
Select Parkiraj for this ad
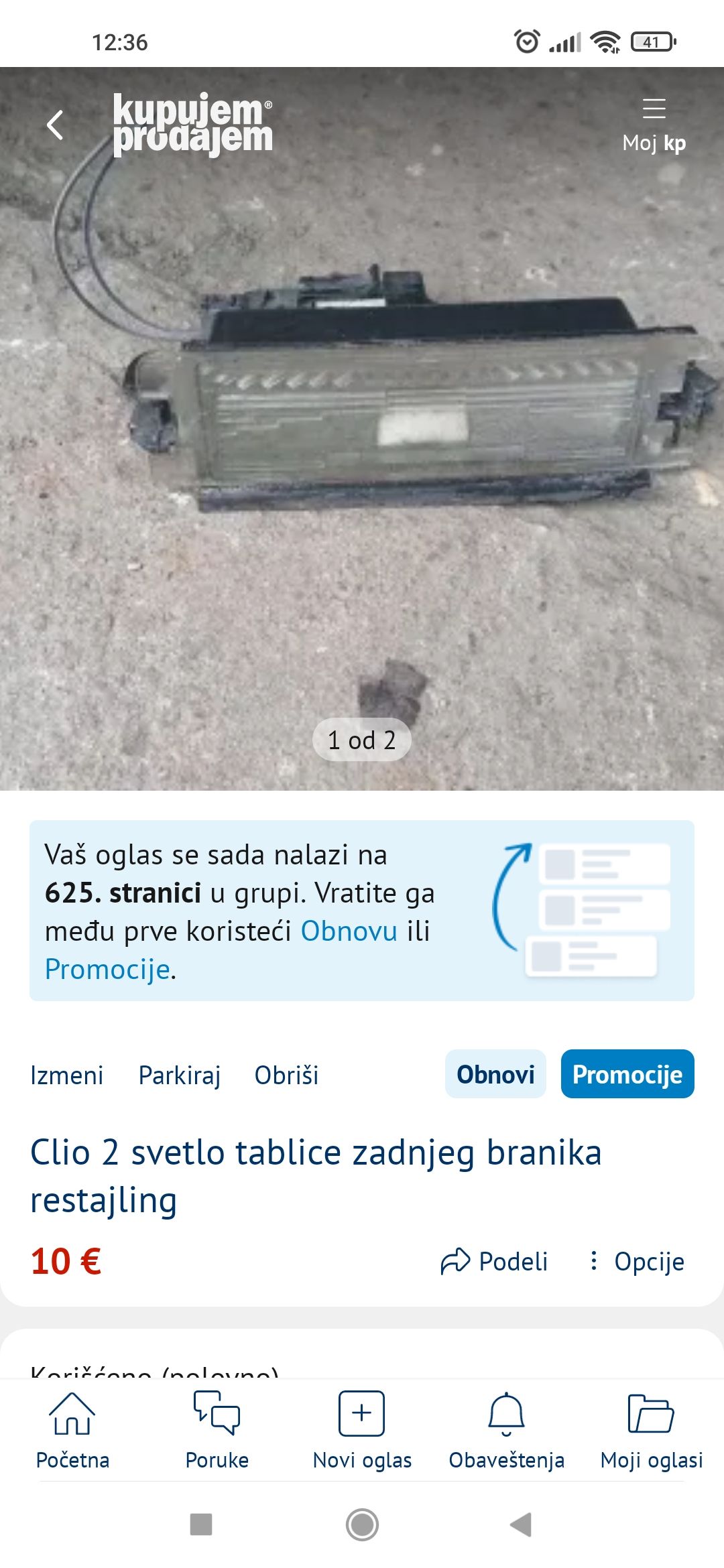tap(179, 1075)
